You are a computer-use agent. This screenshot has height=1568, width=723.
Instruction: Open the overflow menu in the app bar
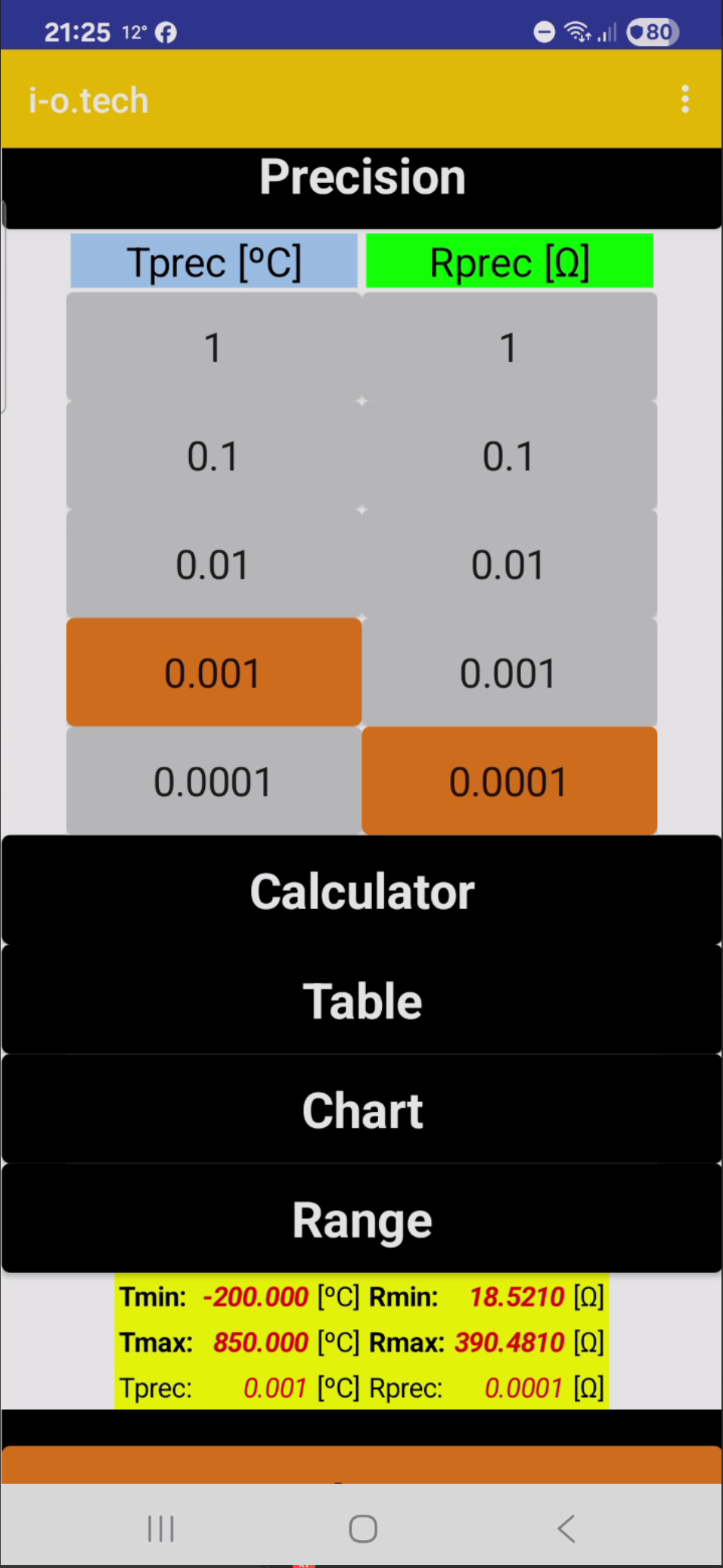click(685, 99)
